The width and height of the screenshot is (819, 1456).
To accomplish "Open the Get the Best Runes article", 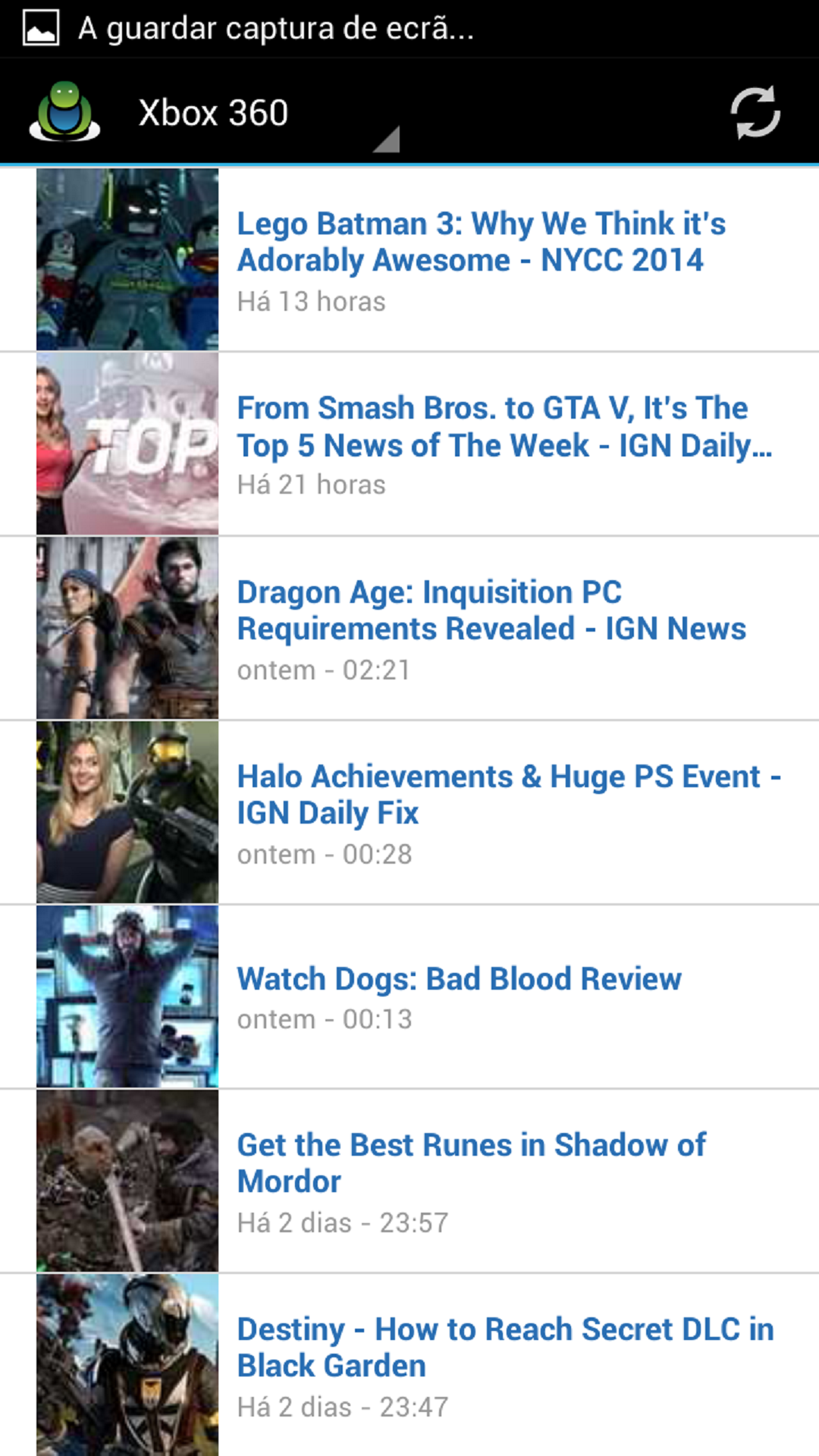I will [x=471, y=1163].
